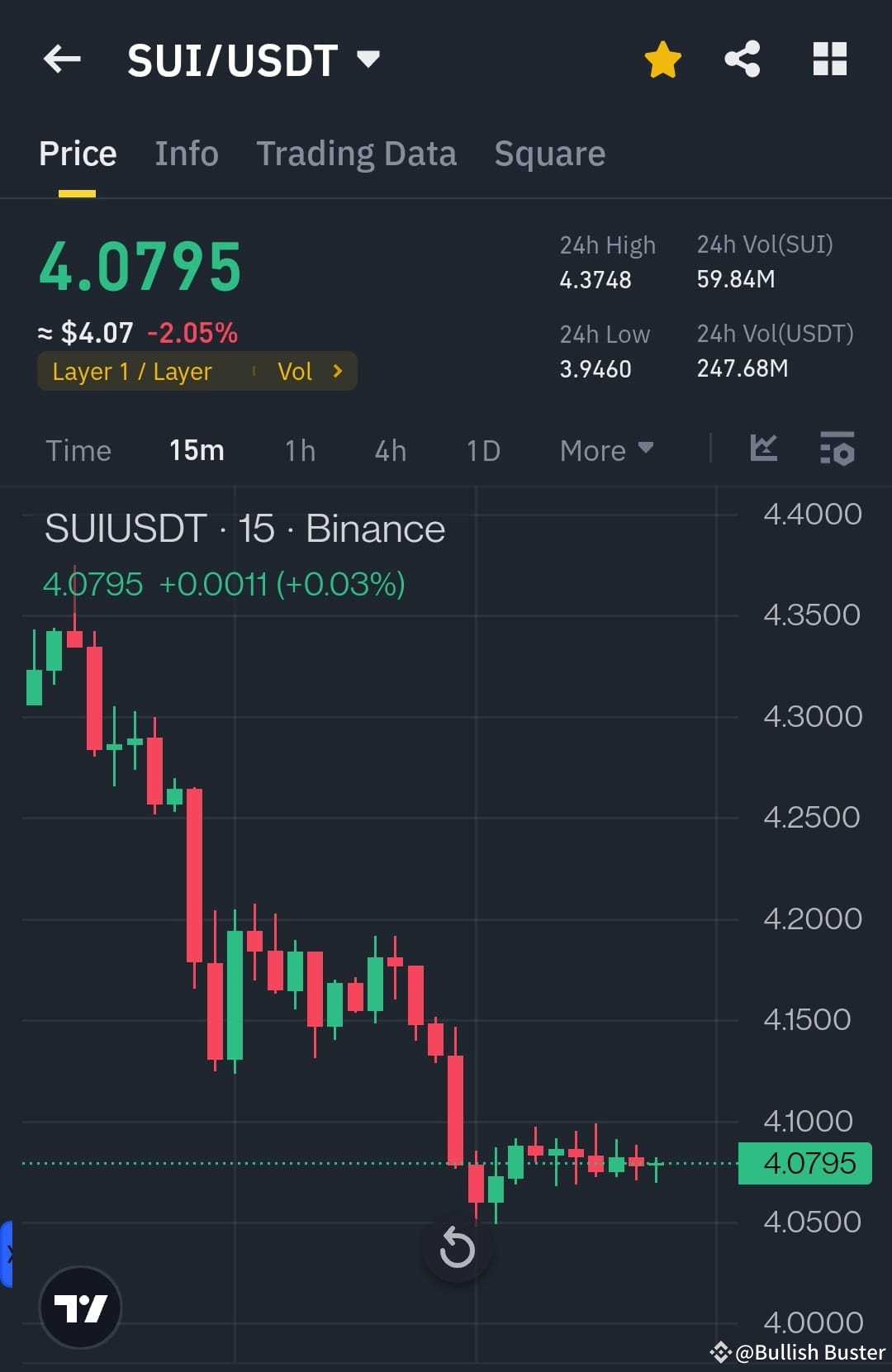The height and width of the screenshot is (1372, 892).
Task: Tap the refresh icon on the chart
Action: tap(457, 1249)
